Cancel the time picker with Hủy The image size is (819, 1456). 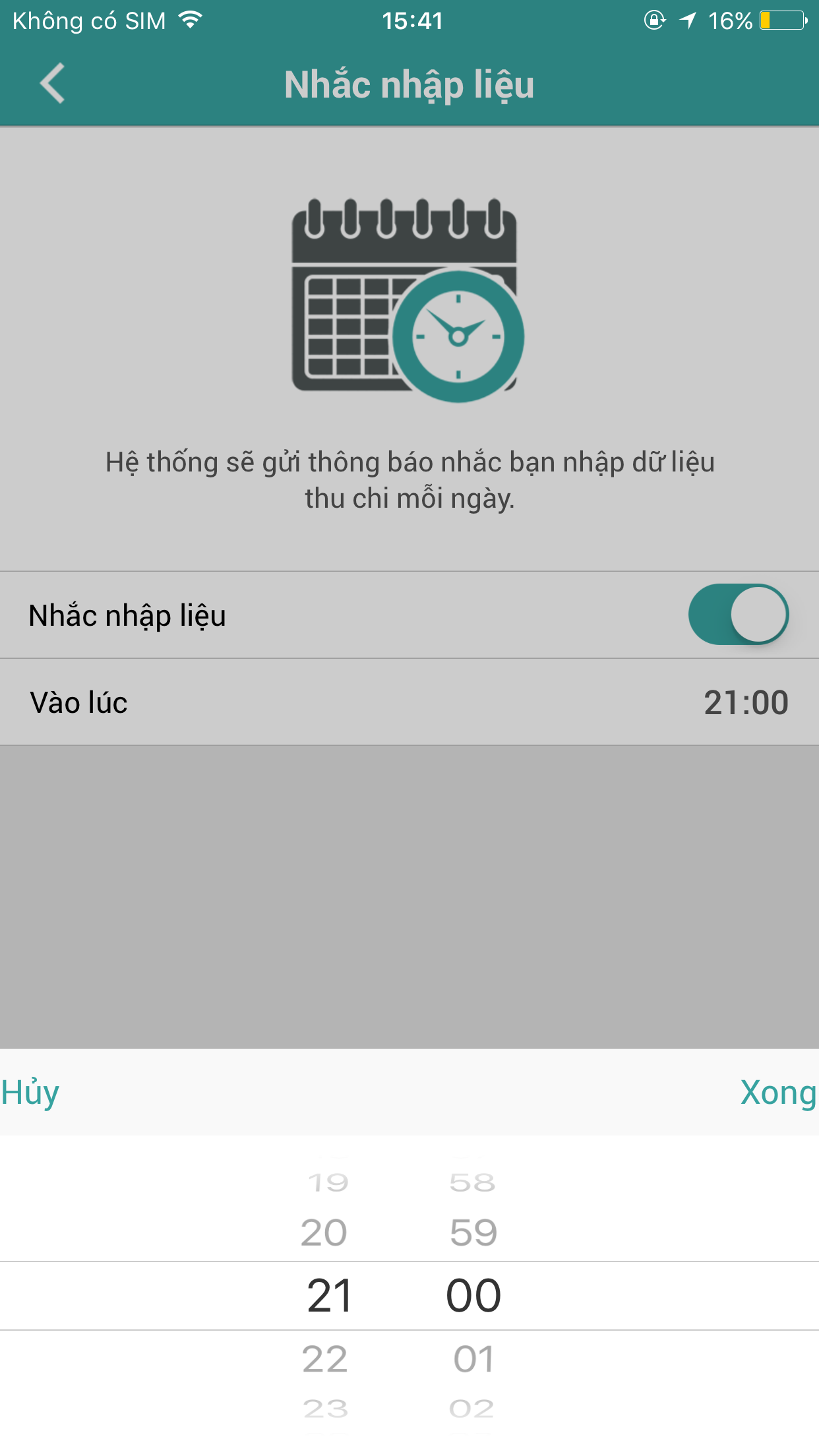30,1093
